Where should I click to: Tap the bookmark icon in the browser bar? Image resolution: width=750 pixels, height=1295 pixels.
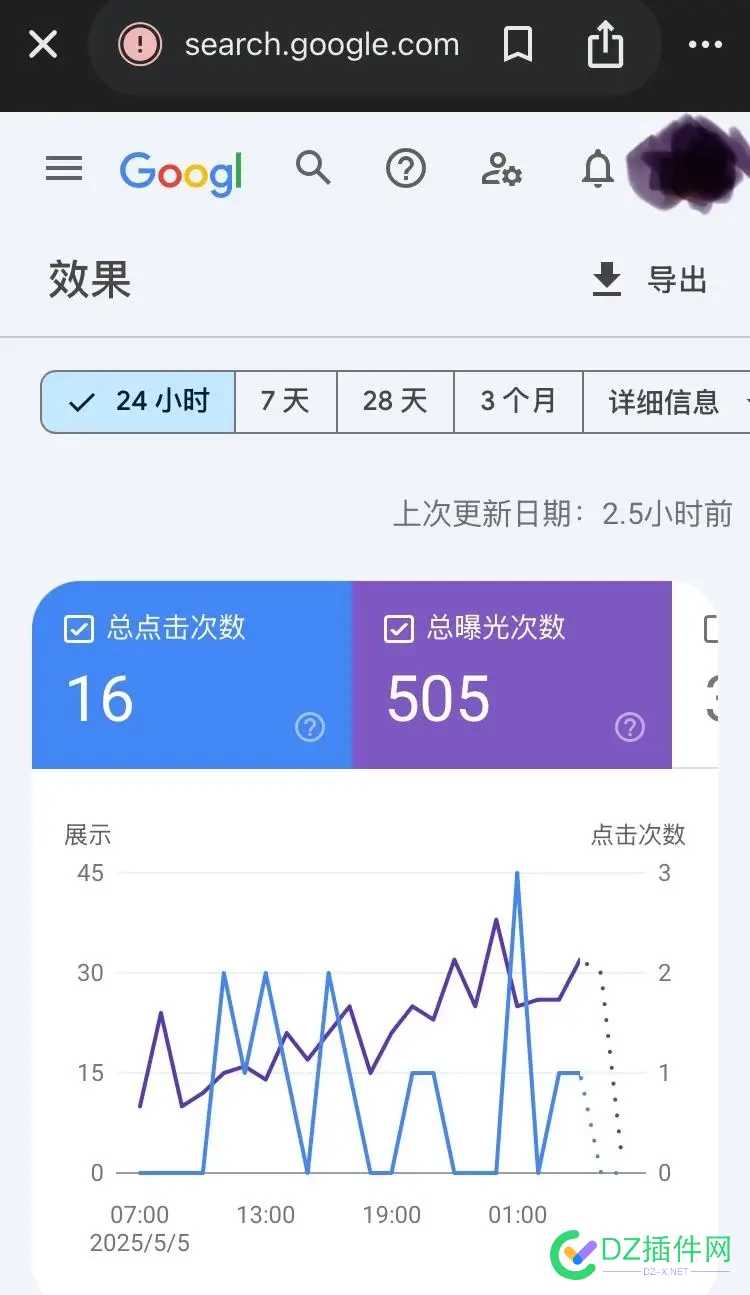517,44
